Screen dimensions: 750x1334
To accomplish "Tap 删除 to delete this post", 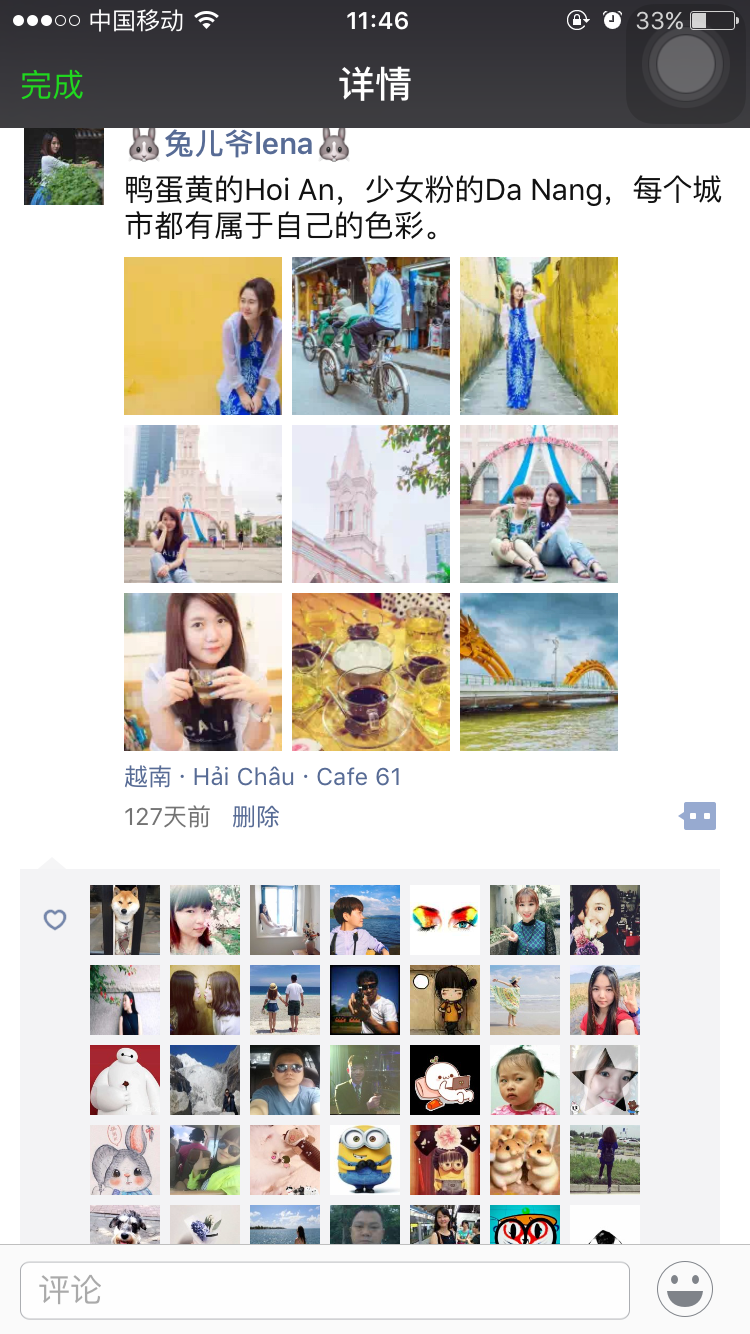I will [x=255, y=817].
